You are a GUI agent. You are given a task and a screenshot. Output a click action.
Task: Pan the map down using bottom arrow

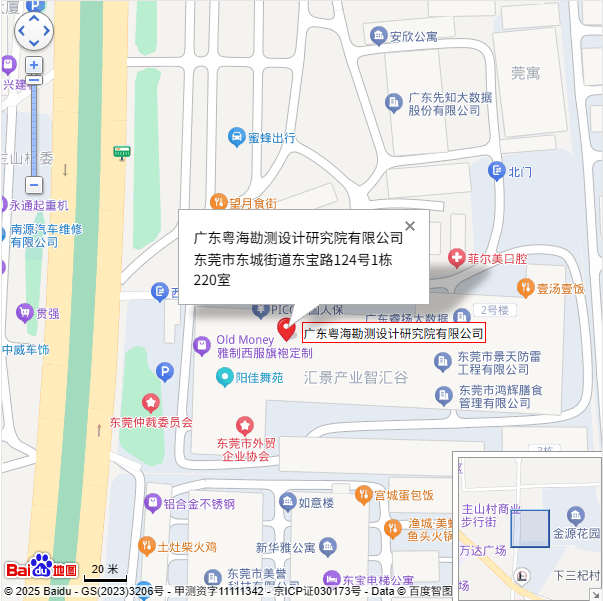coord(34,43)
